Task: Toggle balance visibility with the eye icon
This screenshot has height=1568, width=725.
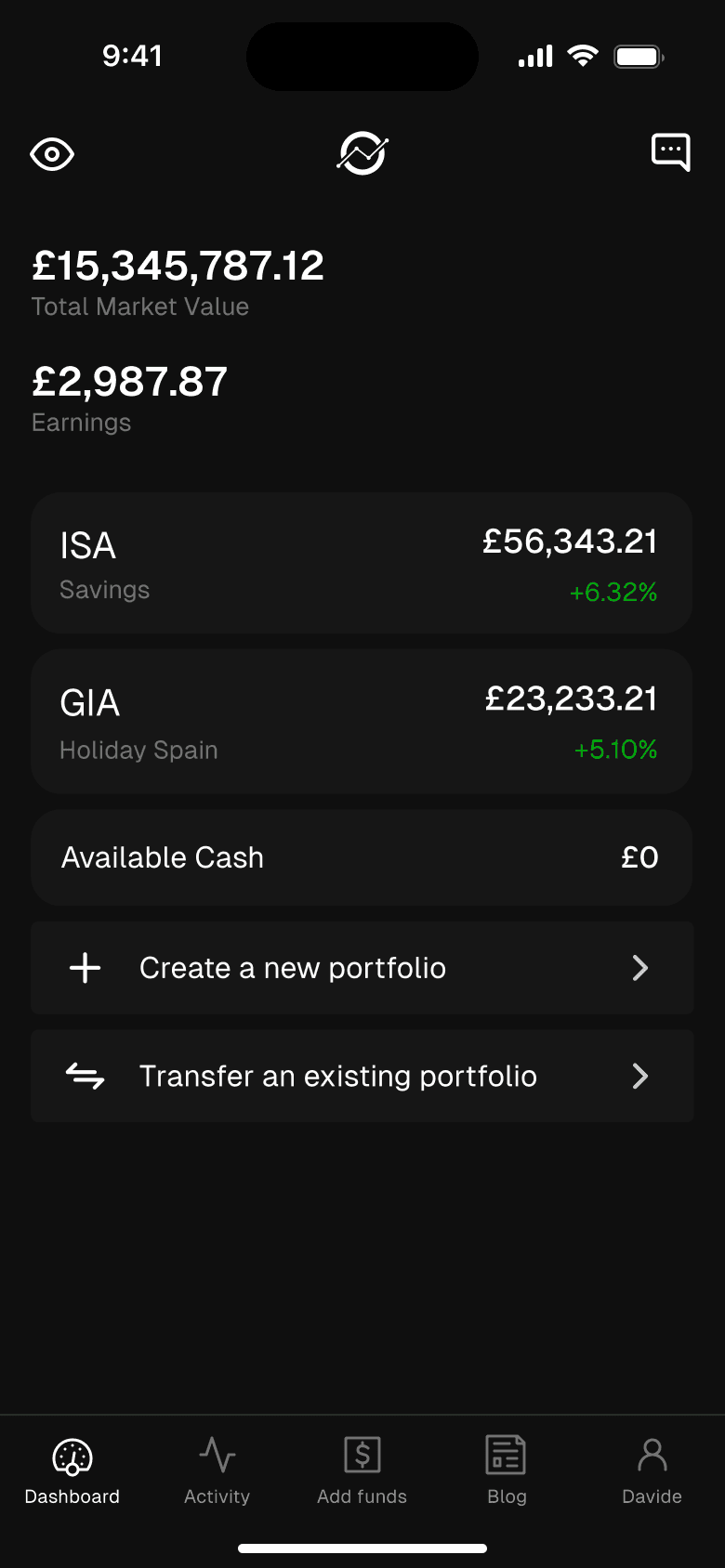Action: (x=52, y=154)
